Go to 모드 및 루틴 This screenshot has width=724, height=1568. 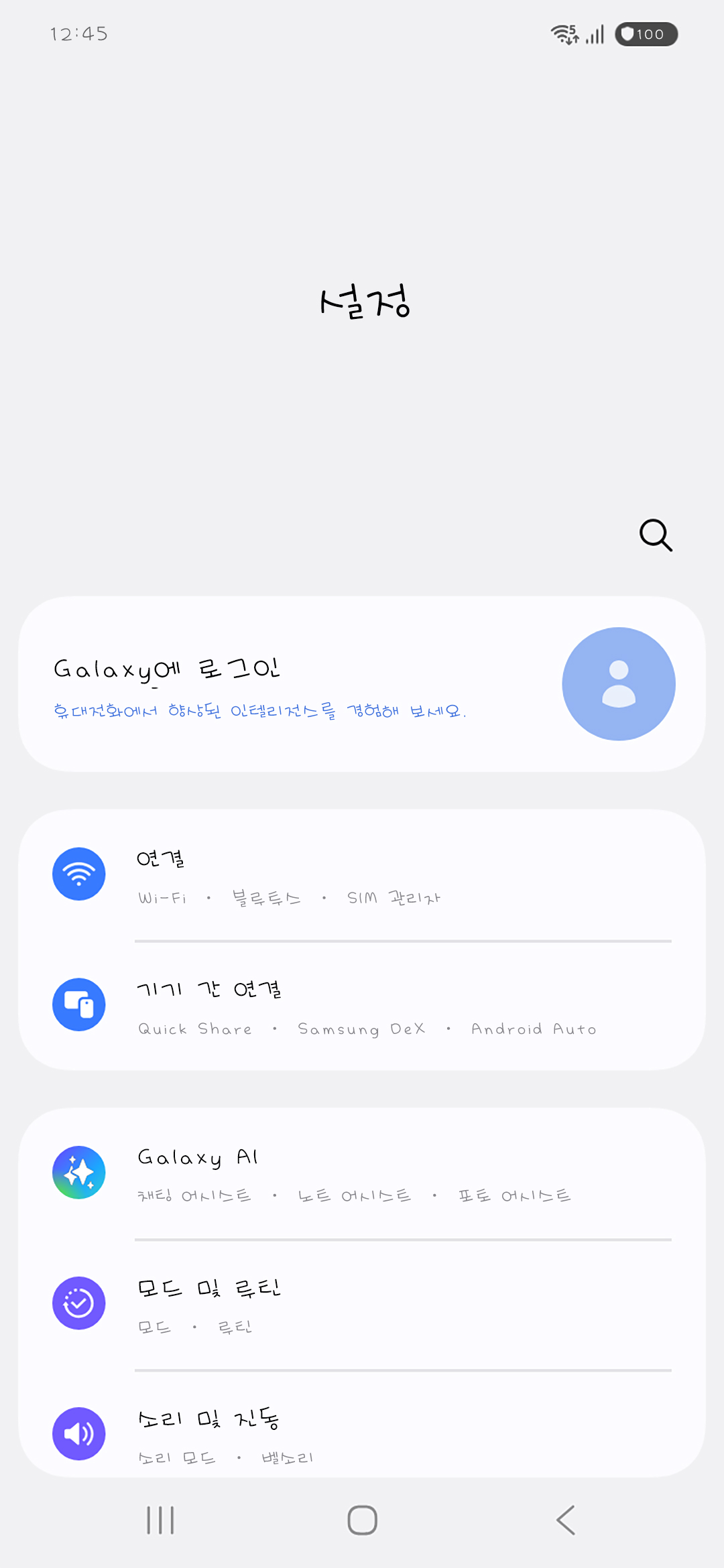362,1304
